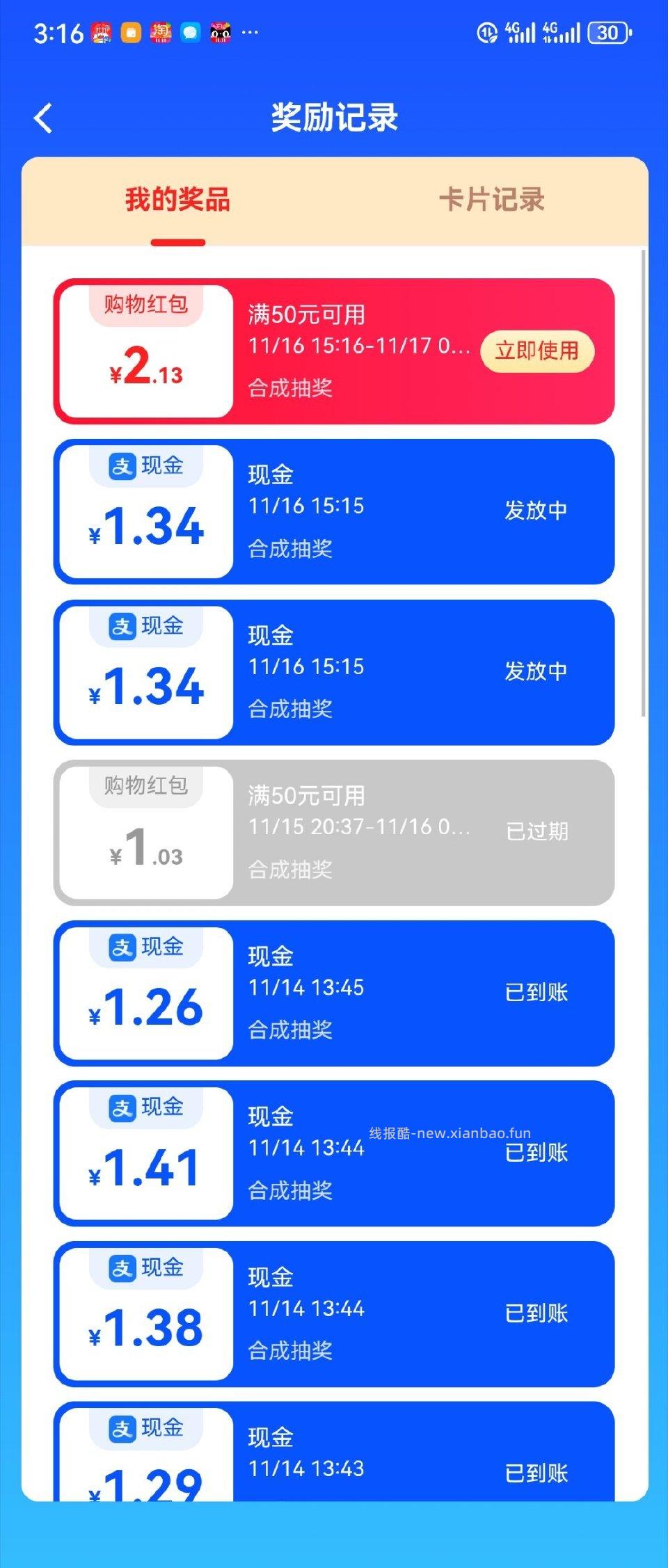Tap the 已到账 status on the ¥1.41 card
This screenshot has width=668, height=1568.
[x=536, y=1153]
